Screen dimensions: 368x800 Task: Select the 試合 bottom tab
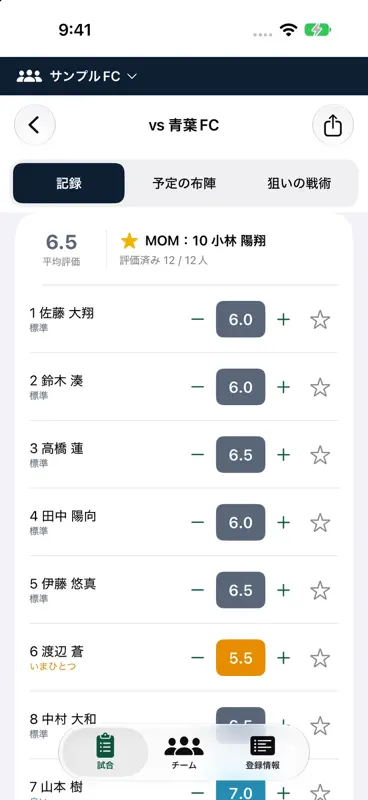point(106,753)
